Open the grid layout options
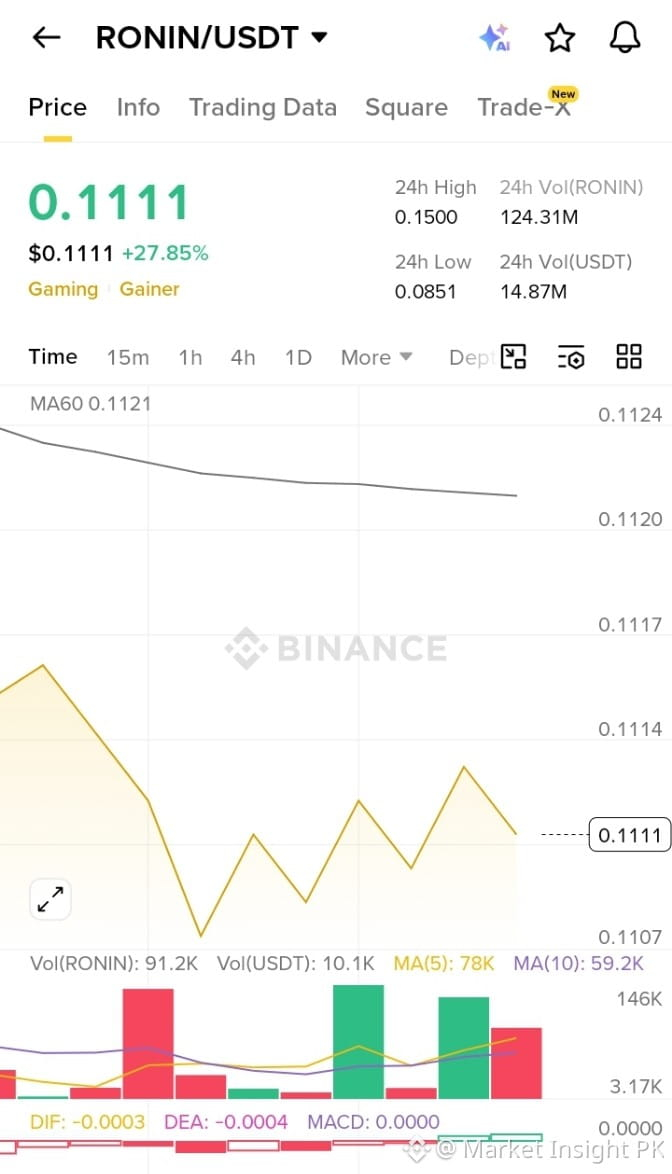 click(x=629, y=356)
